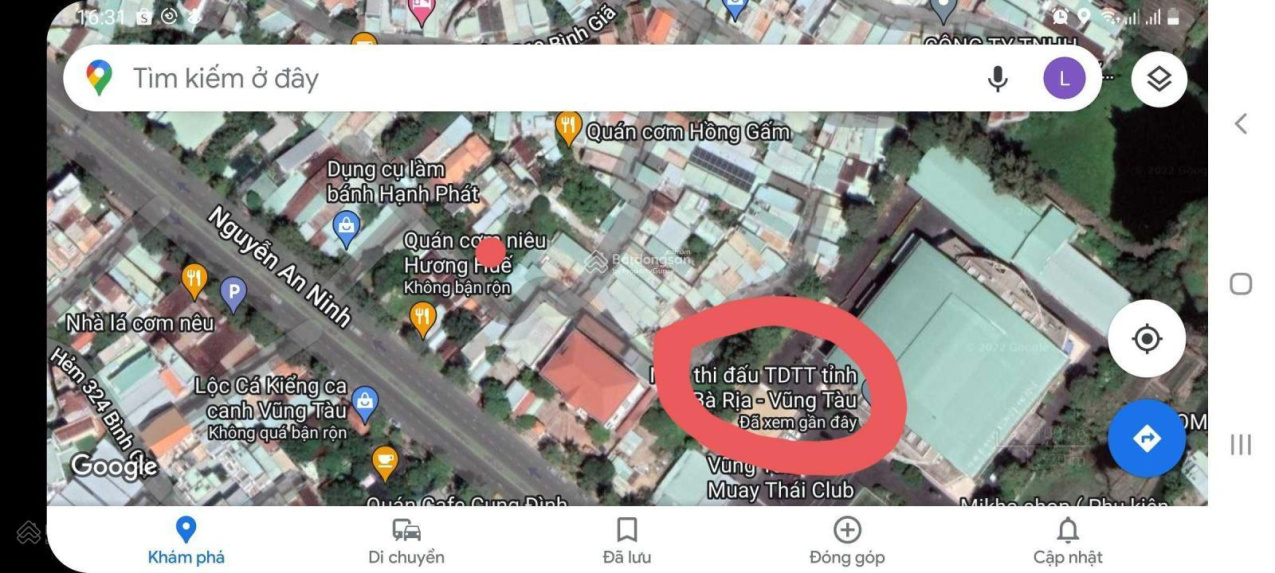Open directions with the blue arrow button
Image resolution: width=1275 pixels, height=573 pixels.
tap(1146, 438)
